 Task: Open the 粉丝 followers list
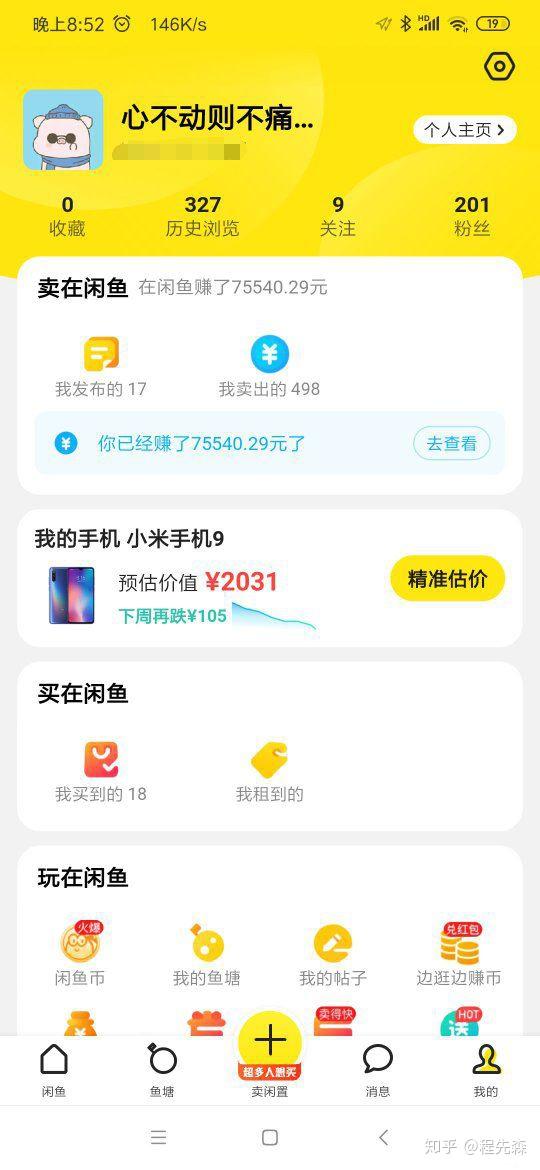pos(472,216)
